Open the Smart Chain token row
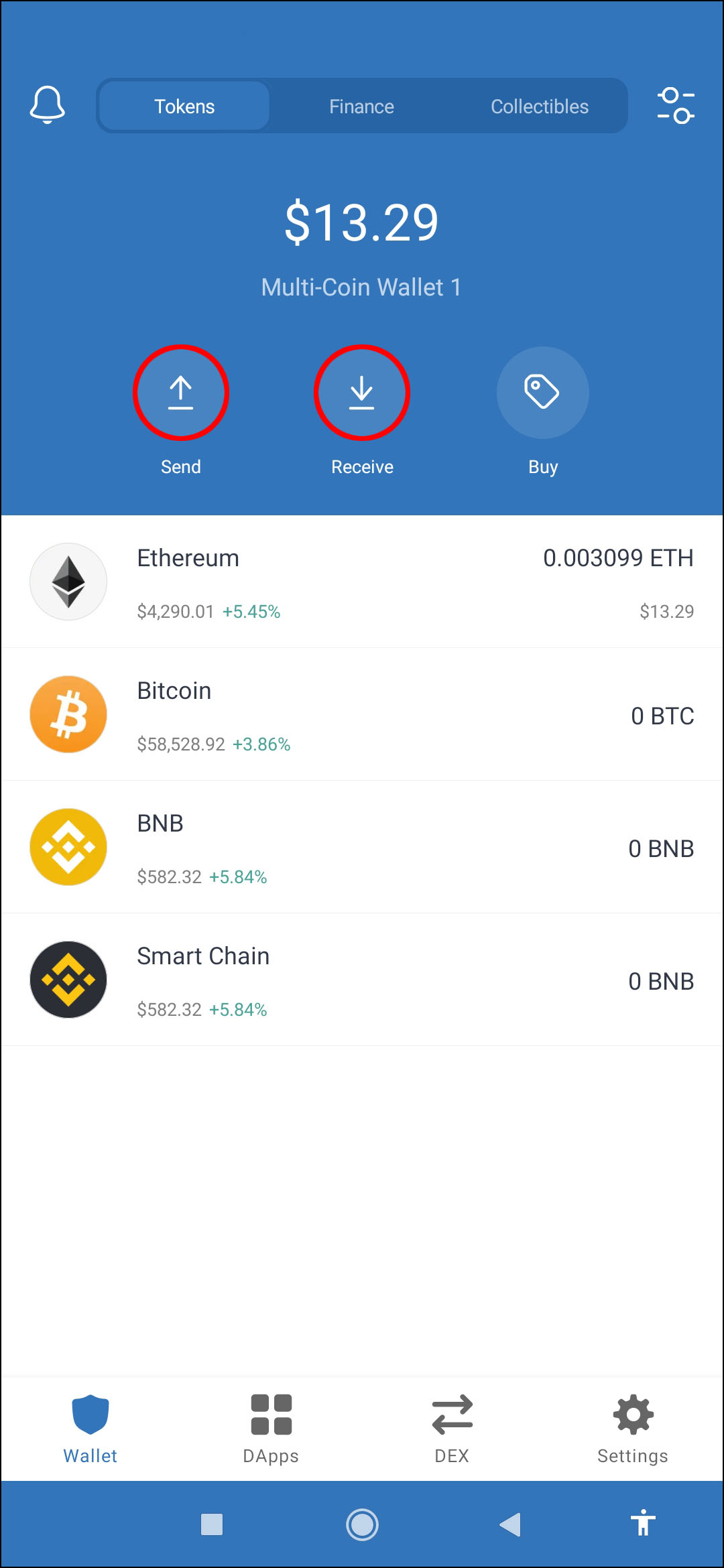 362,980
